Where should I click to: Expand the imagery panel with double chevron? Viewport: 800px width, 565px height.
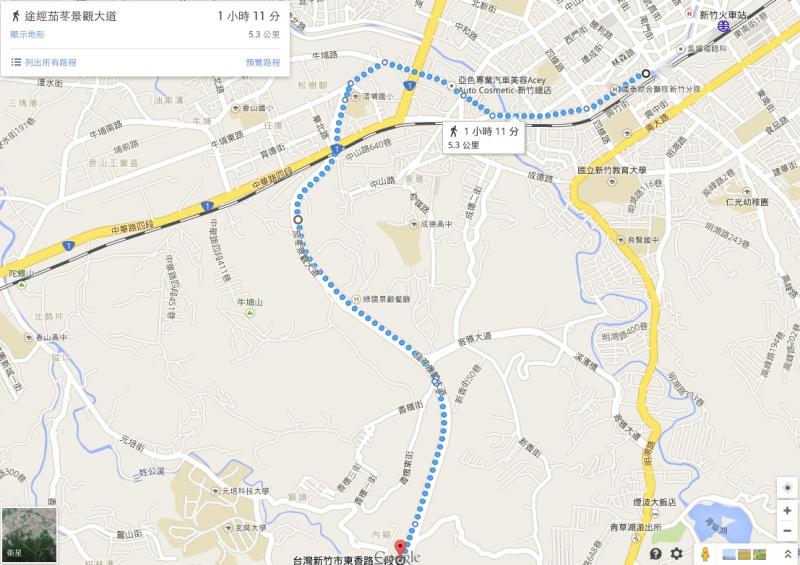coord(787,553)
